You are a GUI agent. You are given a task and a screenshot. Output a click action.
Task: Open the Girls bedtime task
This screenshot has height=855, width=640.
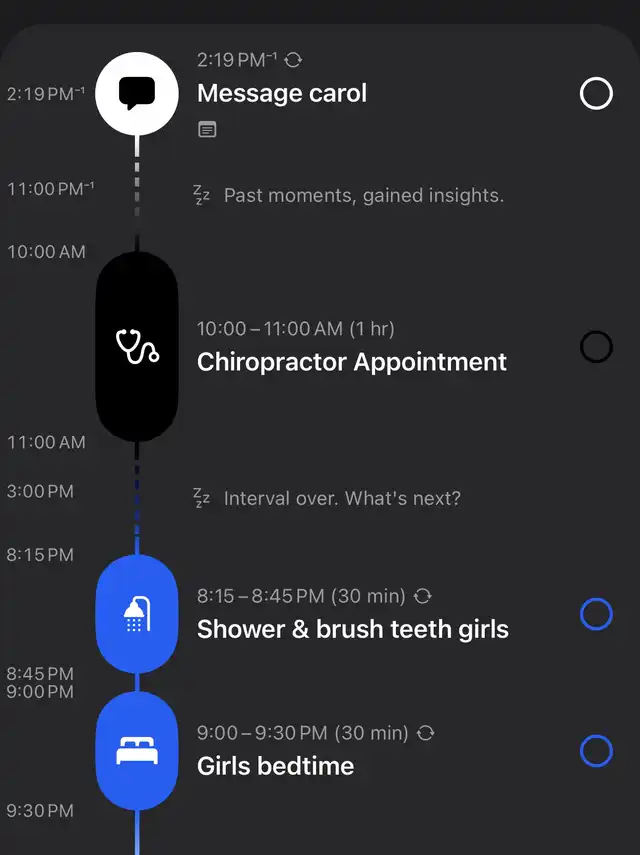pyautogui.click(x=275, y=766)
